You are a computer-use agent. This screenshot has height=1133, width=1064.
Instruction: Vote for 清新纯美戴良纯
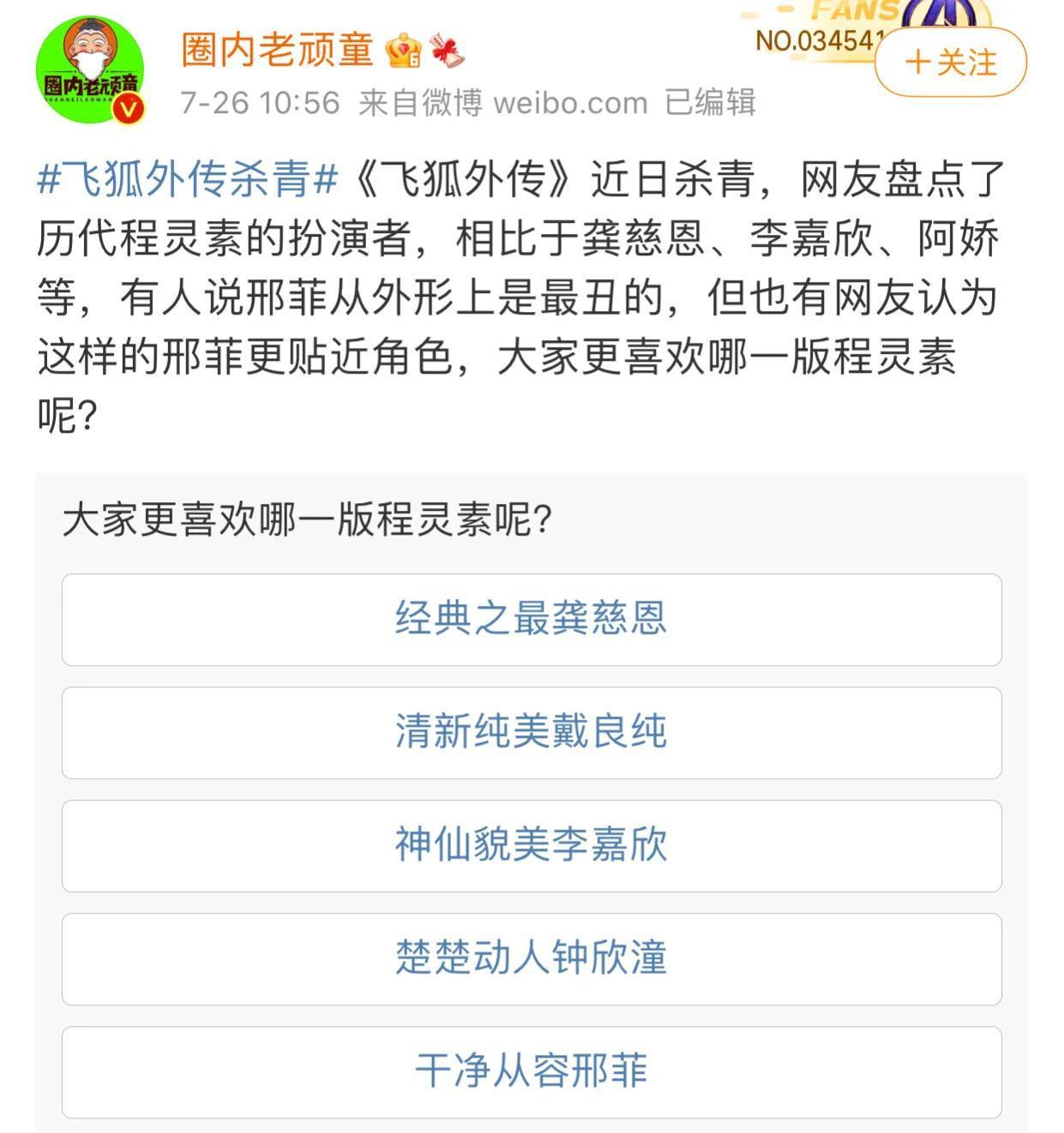(532, 732)
